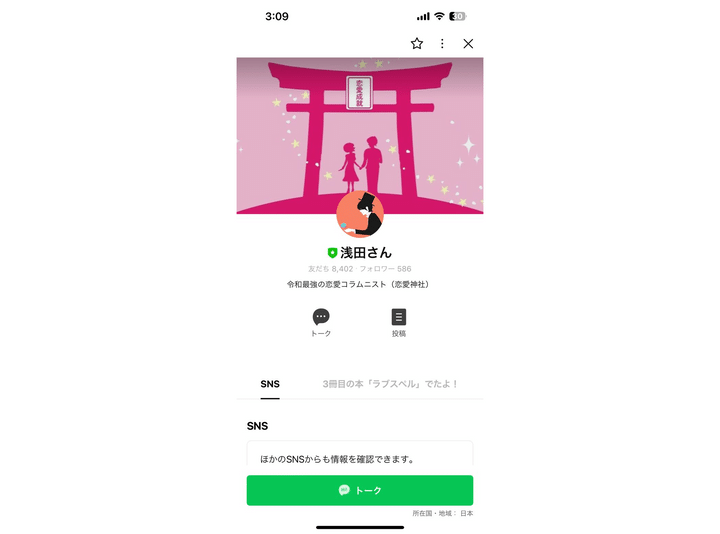The height and width of the screenshot is (534, 720).
Task: Tap the トーク speech bubble icon
Action: 321,318
